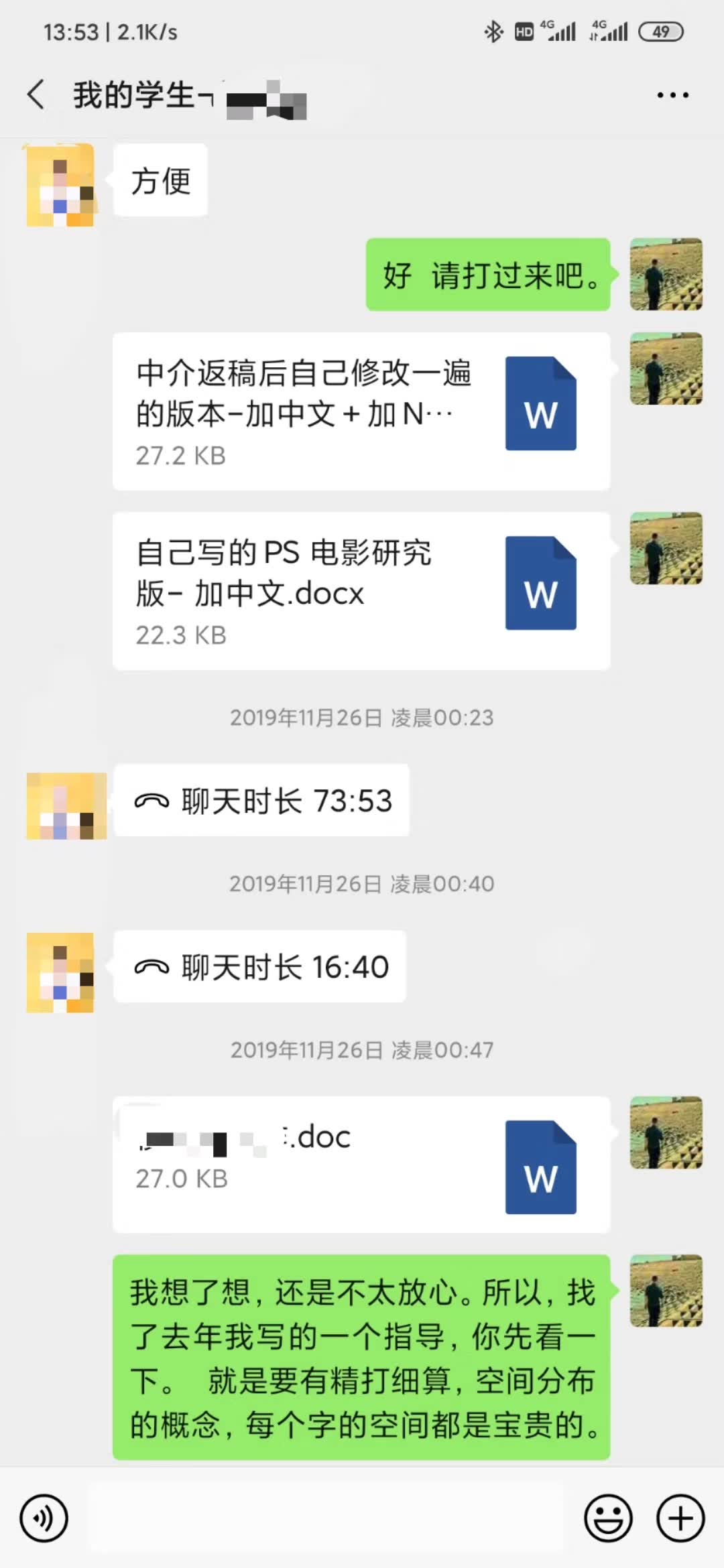Image resolution: width=724 pixels, height=1568 pixels.
Task: Switch to voice message input
Action: point(44,1518)
